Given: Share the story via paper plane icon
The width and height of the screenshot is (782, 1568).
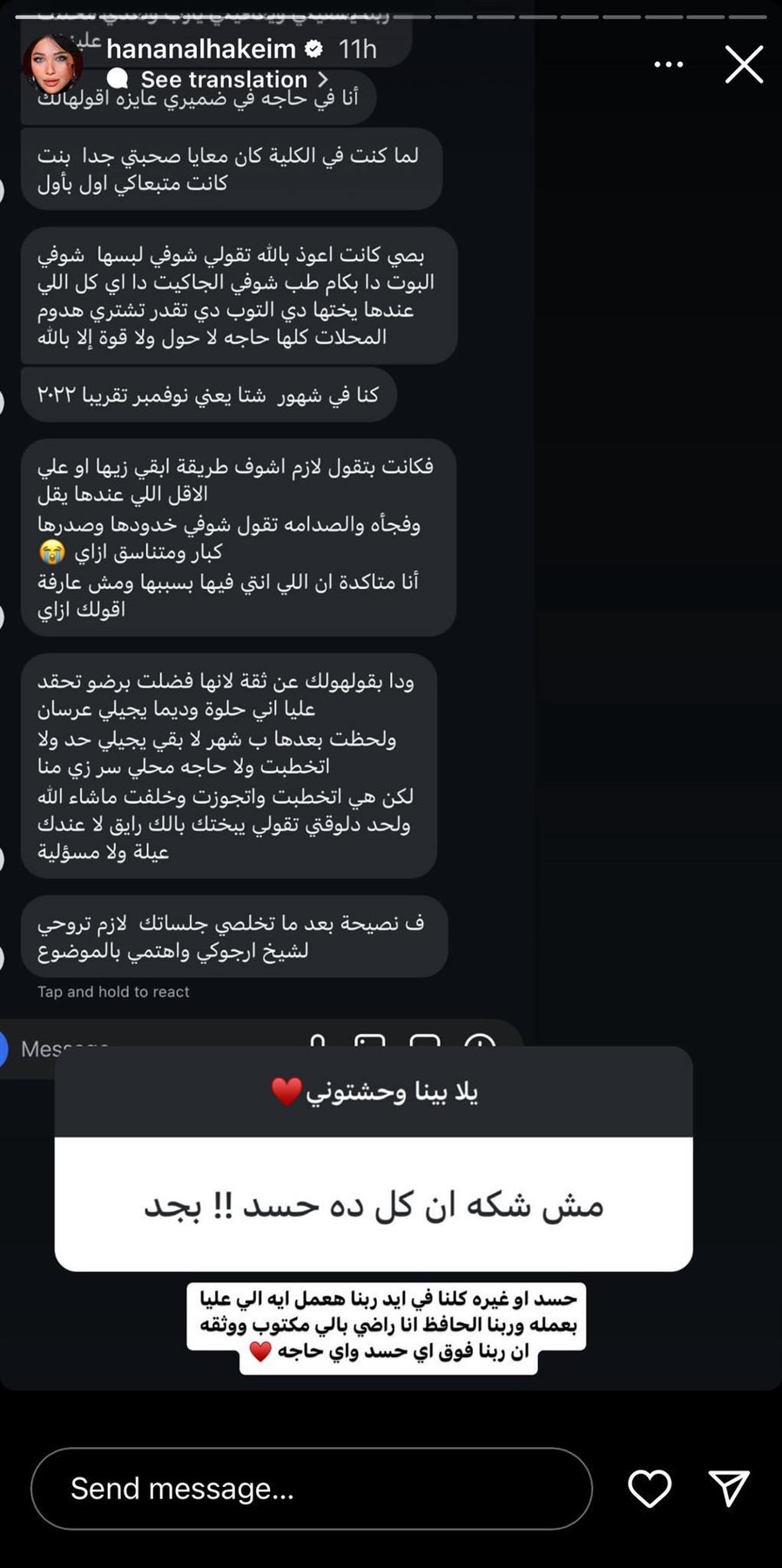Looking at the screenshot, I should click(x=729, y=1488).
